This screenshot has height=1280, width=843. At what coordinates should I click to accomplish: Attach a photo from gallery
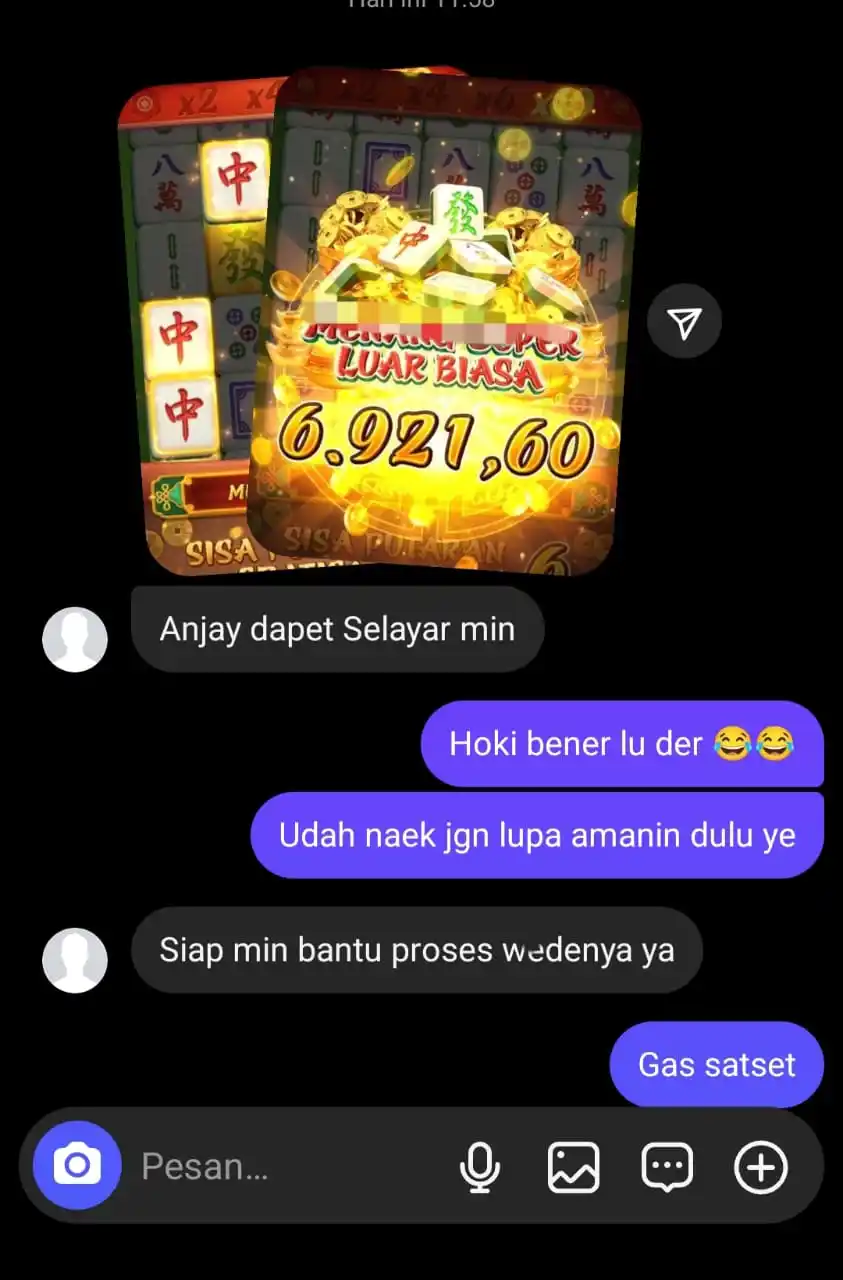pos(574,1167)
